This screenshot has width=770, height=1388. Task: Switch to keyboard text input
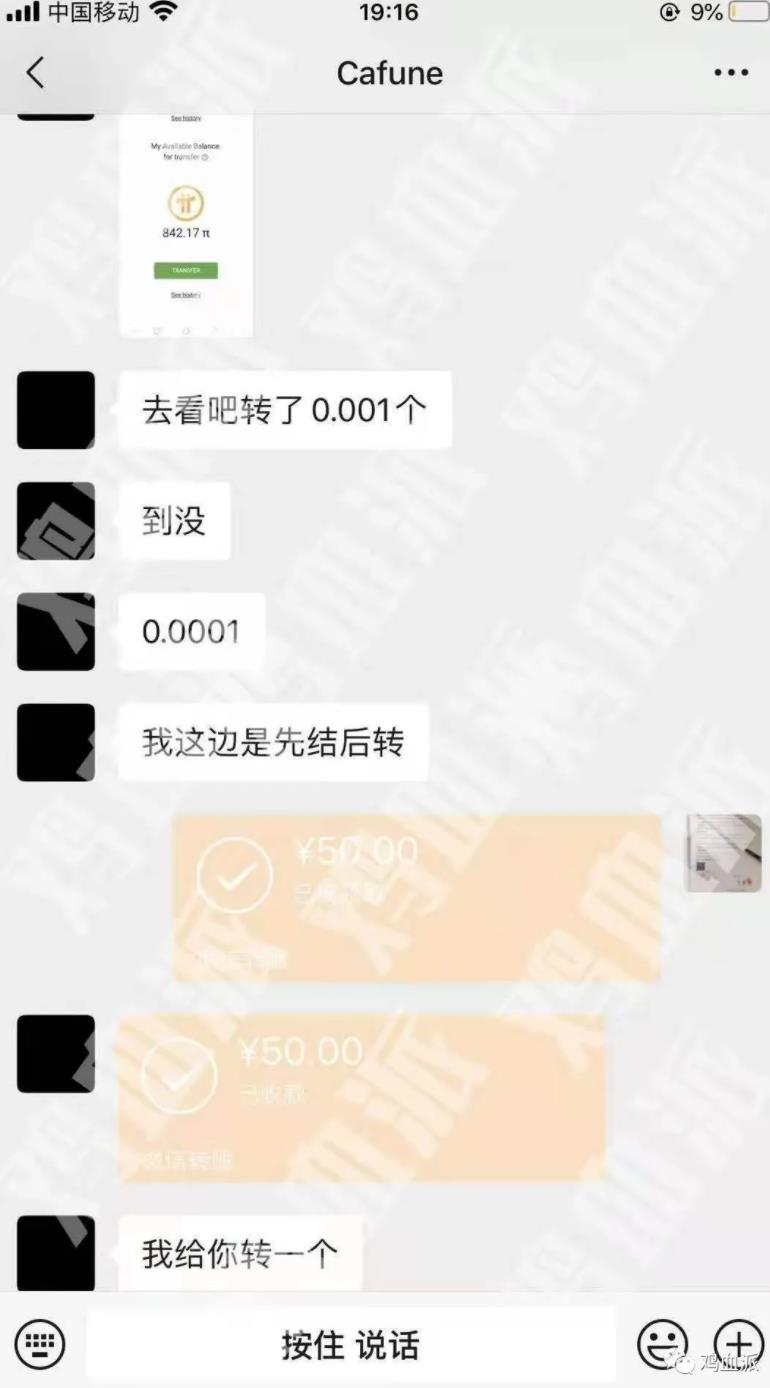[40, 1343]
